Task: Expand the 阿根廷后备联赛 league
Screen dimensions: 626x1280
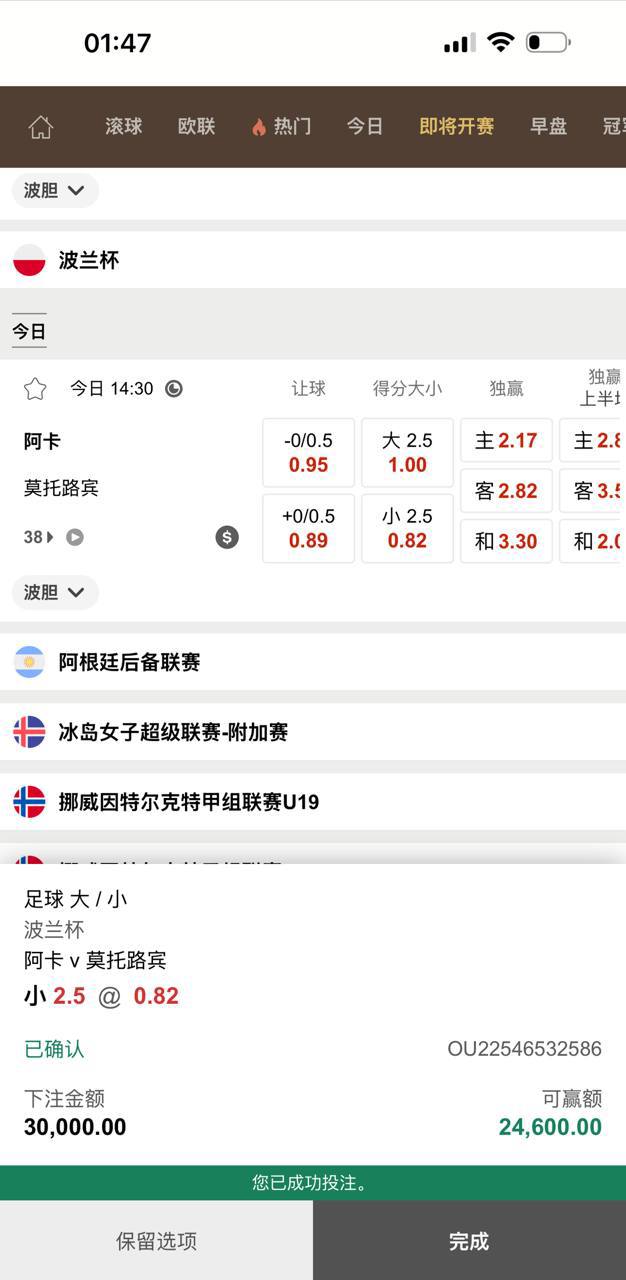Action: 312,662
